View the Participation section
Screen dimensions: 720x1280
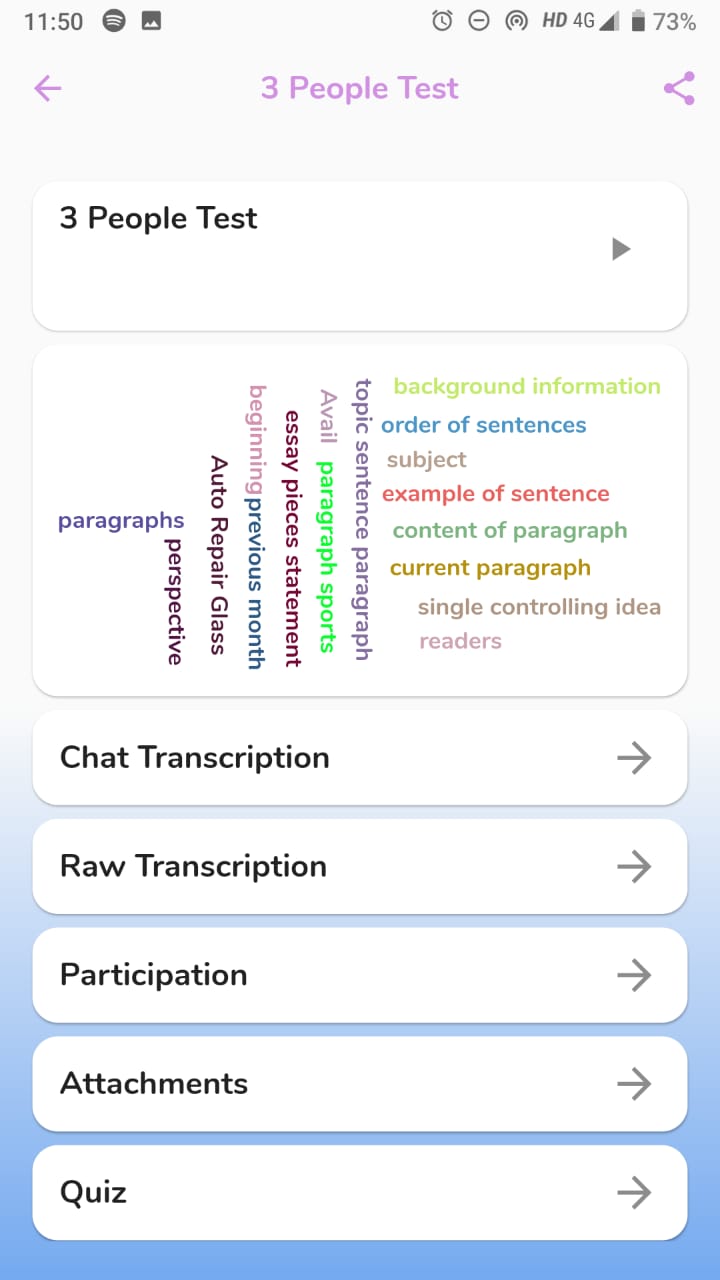click(x=360, y=975)
